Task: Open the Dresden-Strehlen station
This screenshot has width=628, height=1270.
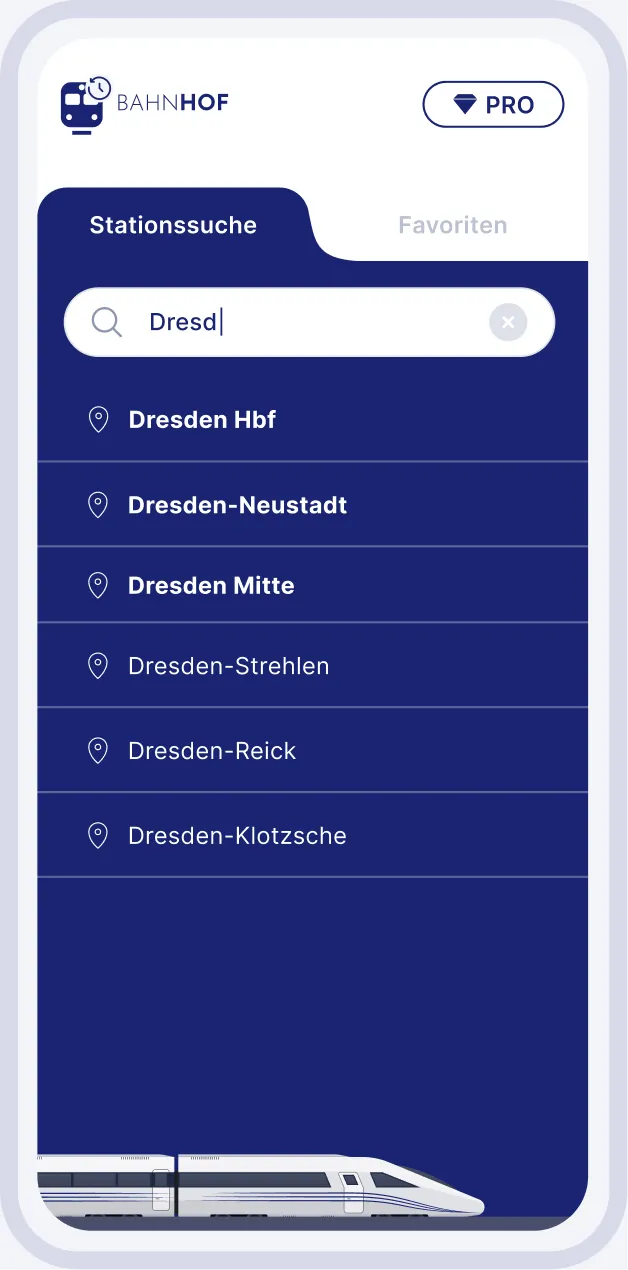Action: pyautogui.click(x=228, y=666)
